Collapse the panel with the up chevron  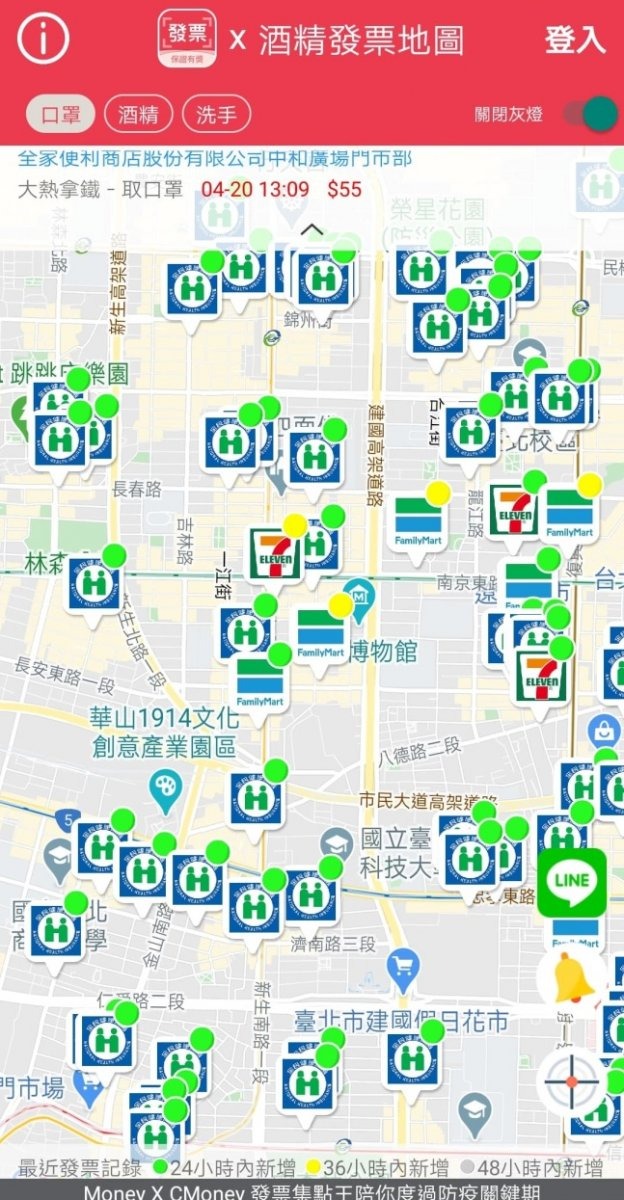[x=312, y=231]
